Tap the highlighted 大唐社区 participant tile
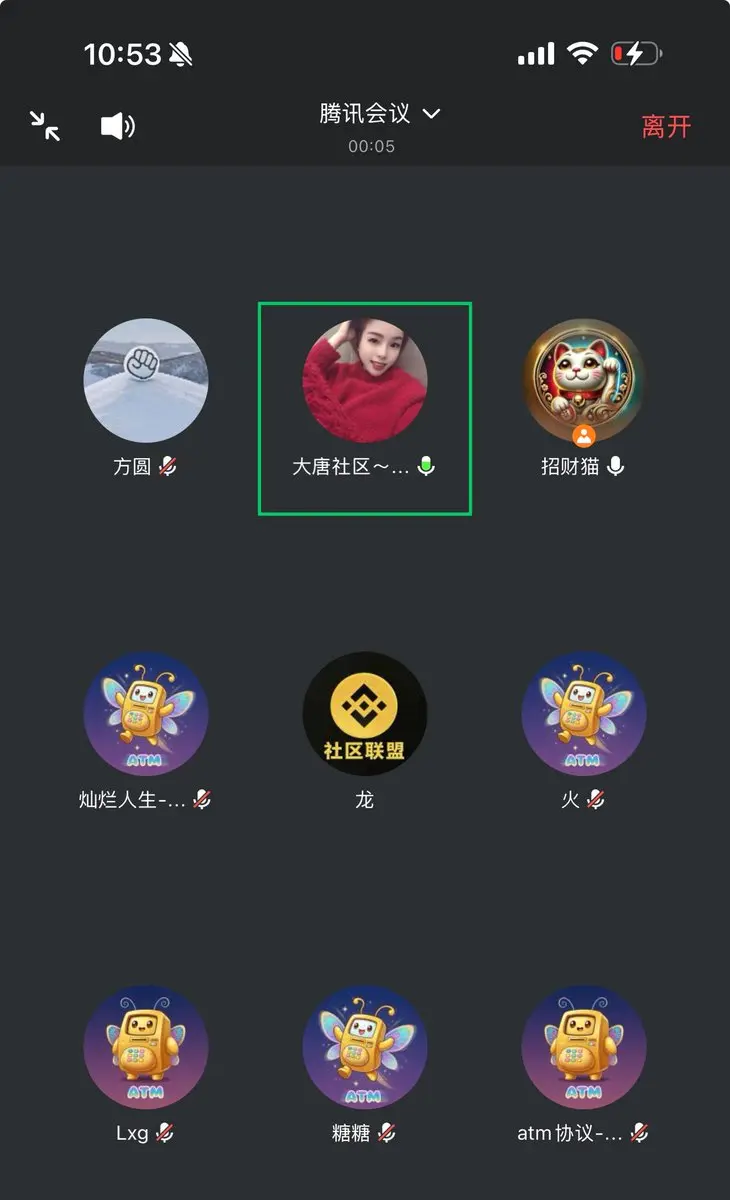Image resolution: width=730 pixels, height=1200 pixels. point(365,408)
